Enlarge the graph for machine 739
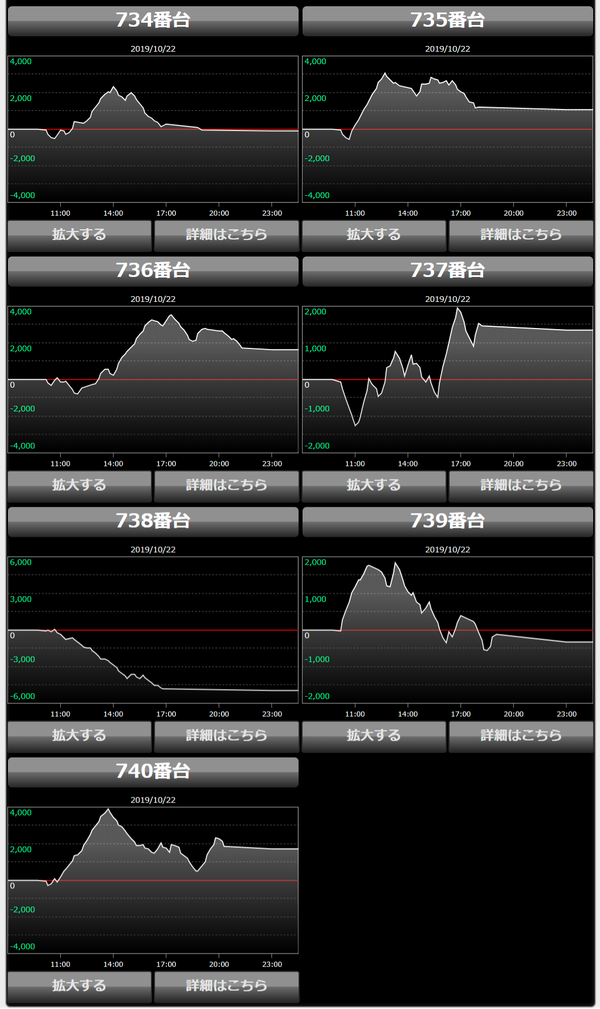This screenshot has height=1009, width=600. [x=374, y=735]
